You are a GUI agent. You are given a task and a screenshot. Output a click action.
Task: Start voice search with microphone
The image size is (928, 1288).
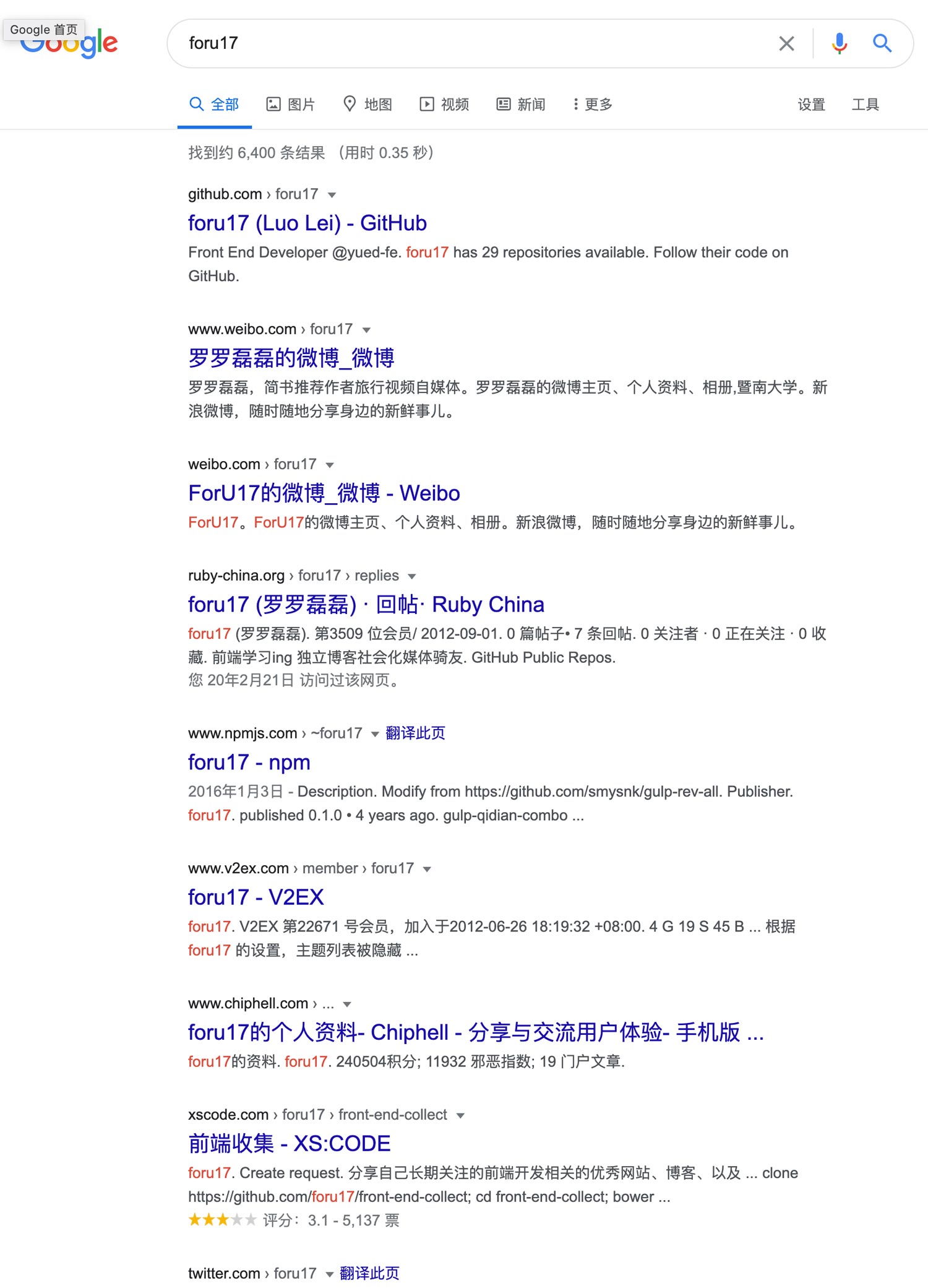click(x=839, y=43)
